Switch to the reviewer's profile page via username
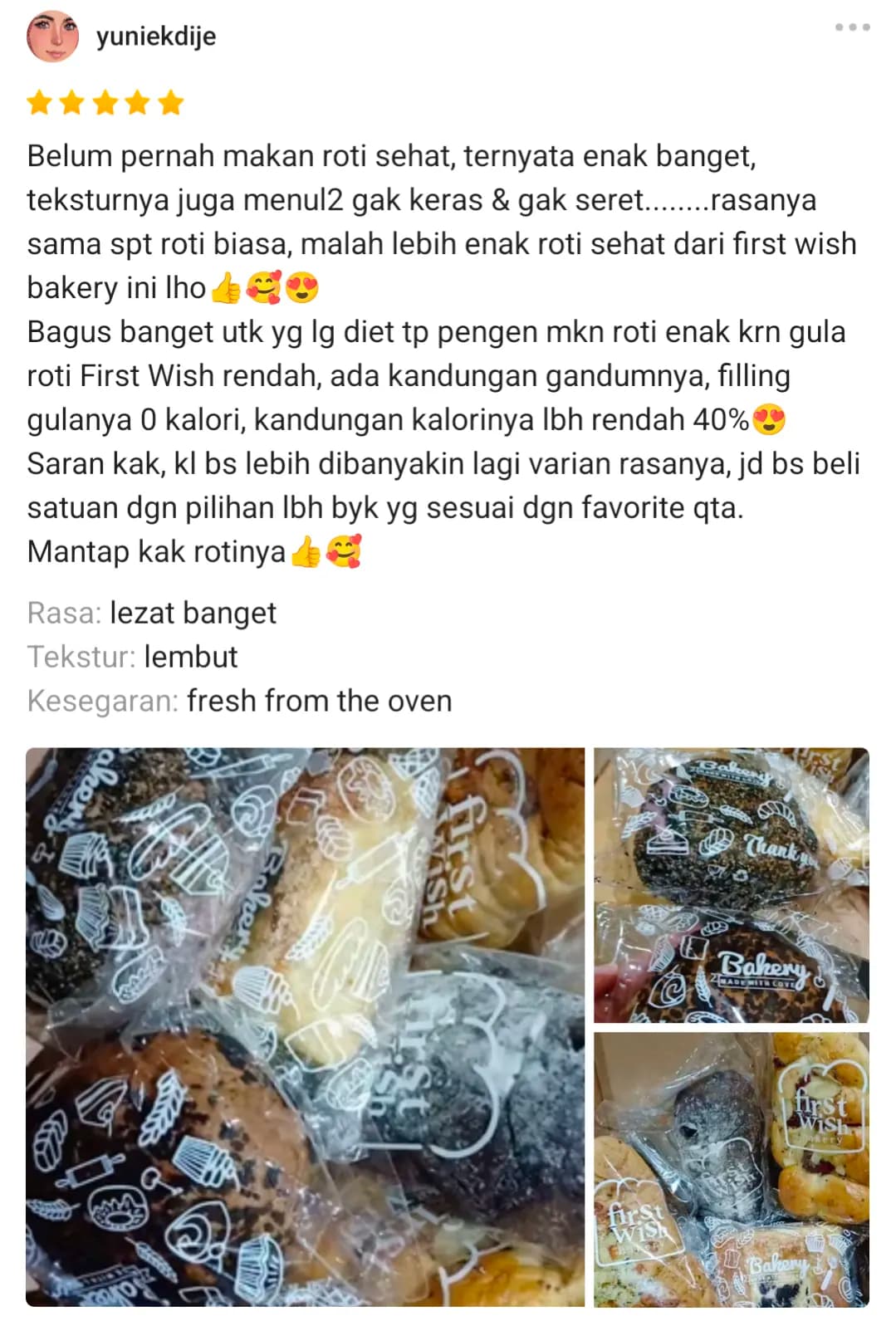The width and height of the screenshot is (896, 1321). pos(154,37)
